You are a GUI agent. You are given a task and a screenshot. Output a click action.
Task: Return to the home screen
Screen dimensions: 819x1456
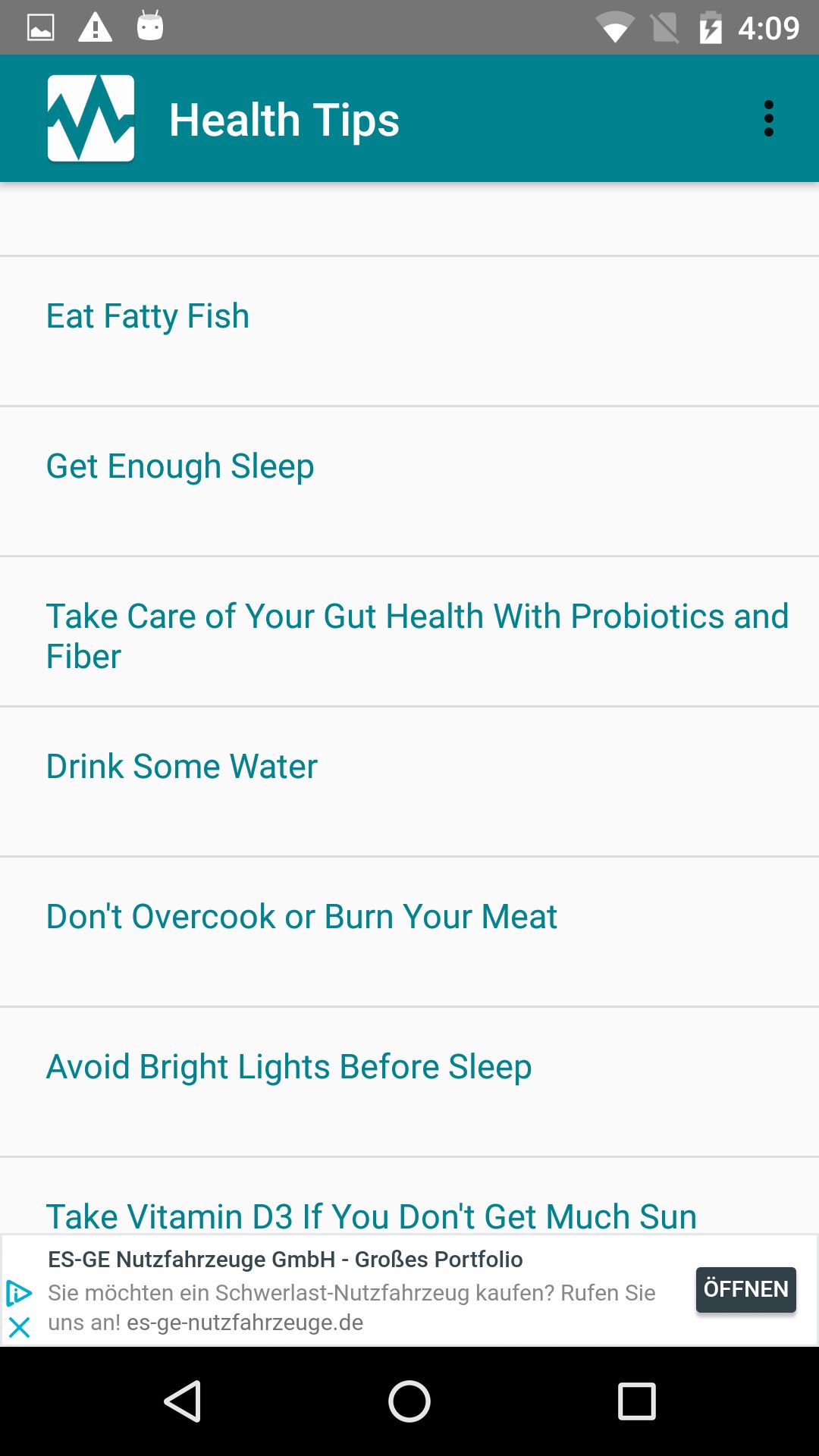click(x=409, y=1401)
